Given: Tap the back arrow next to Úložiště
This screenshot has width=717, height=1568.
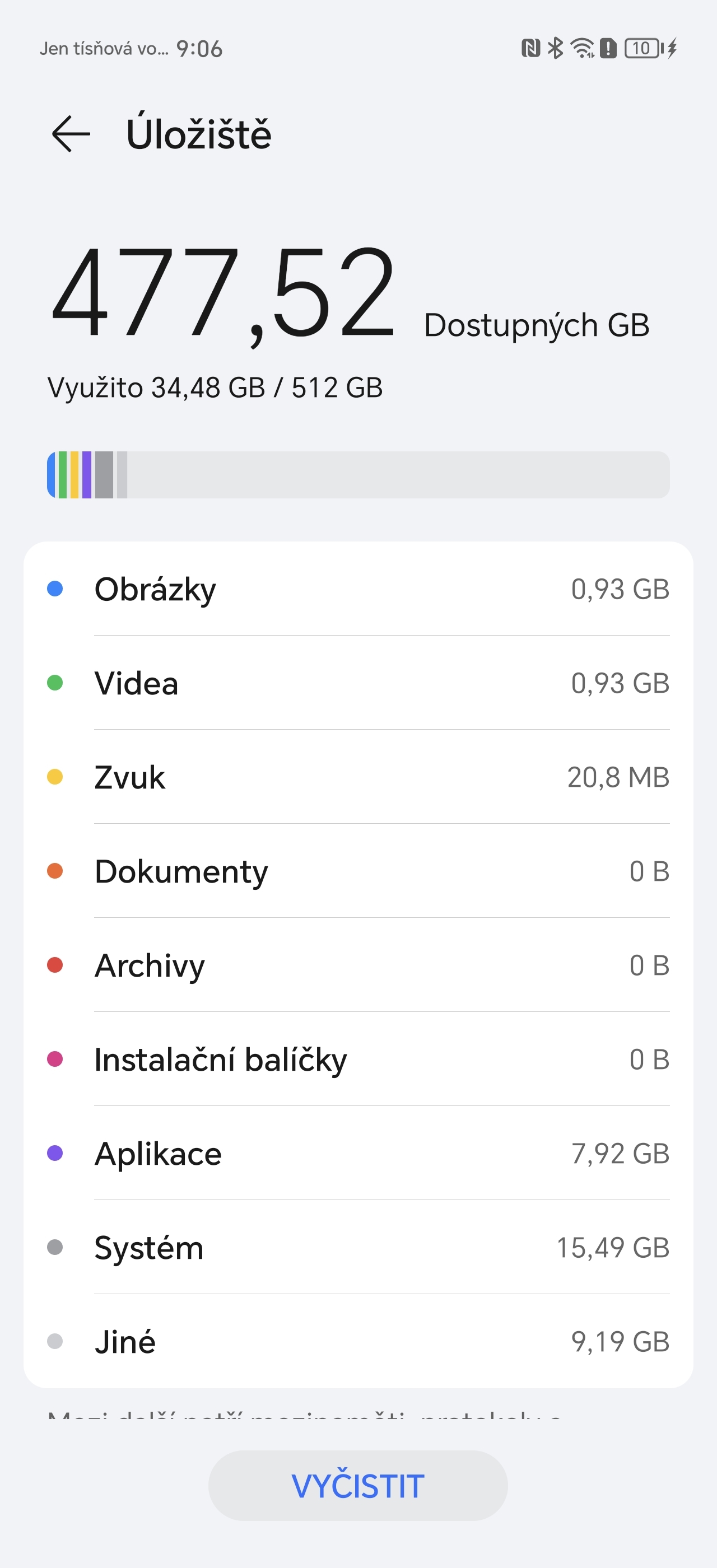Looking at the screenshot, I should [x=72, y=135].
